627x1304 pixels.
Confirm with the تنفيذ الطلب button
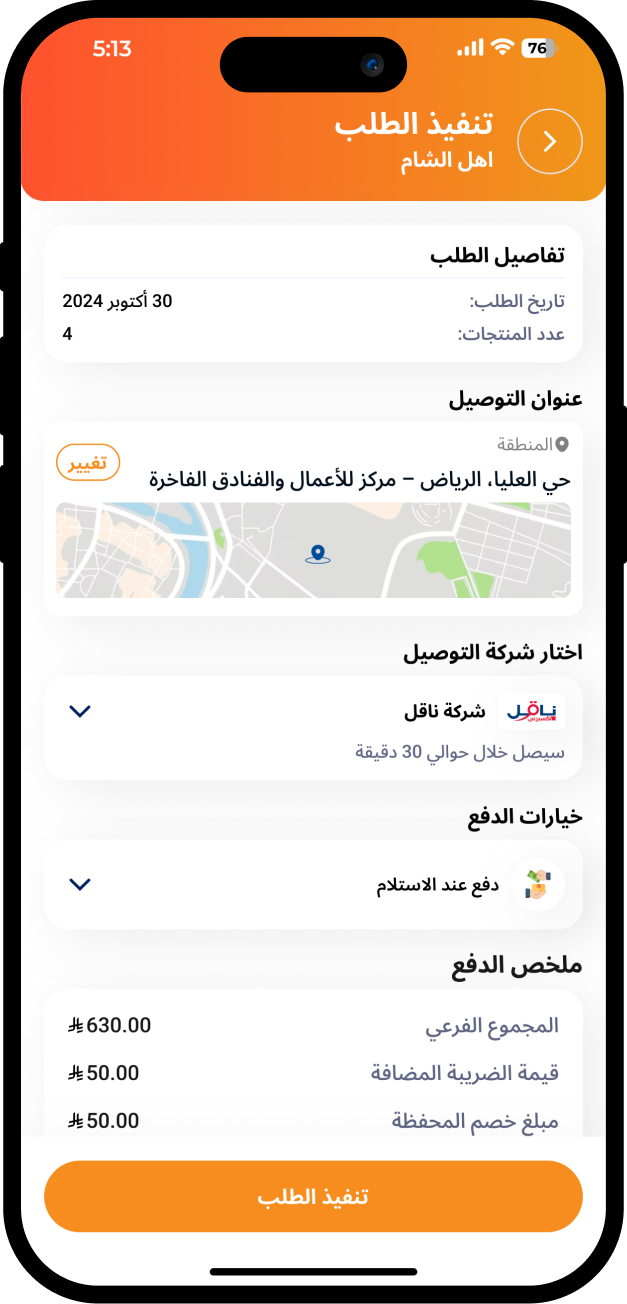313,1196
